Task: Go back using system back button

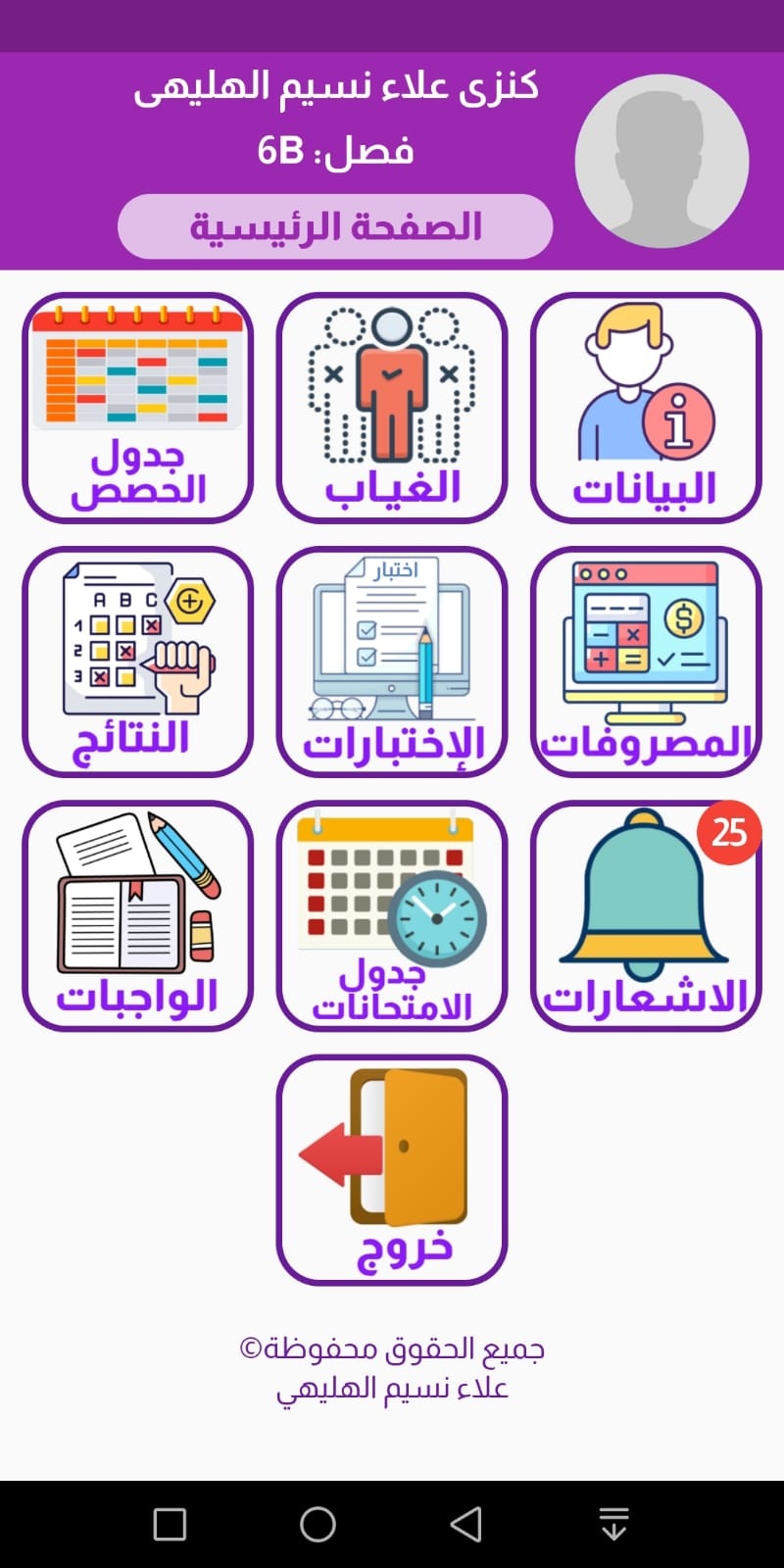Action: [465, 1524]
